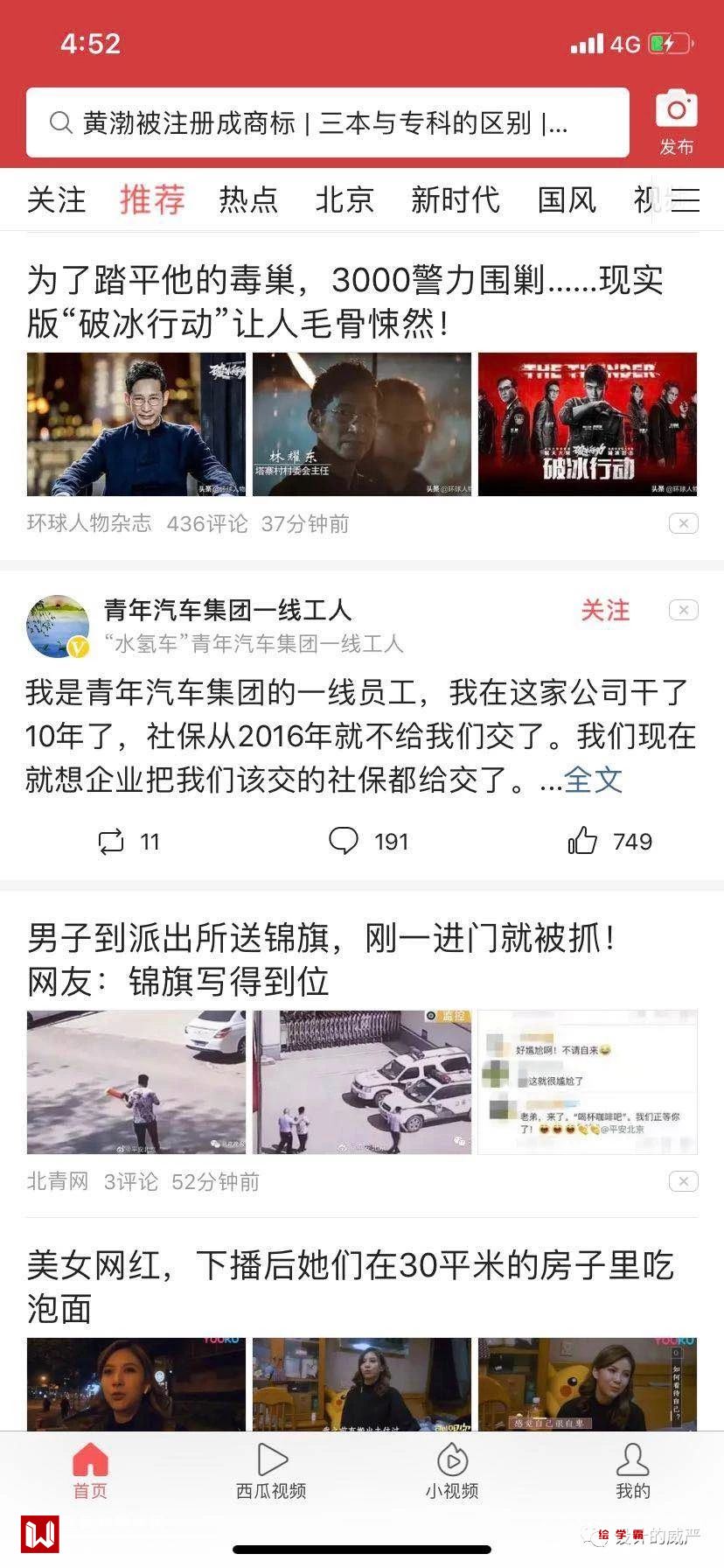Screen dimensions: 724x1568
Task: Follow 青年汽车集团一线工人
Action: (605, 610)
